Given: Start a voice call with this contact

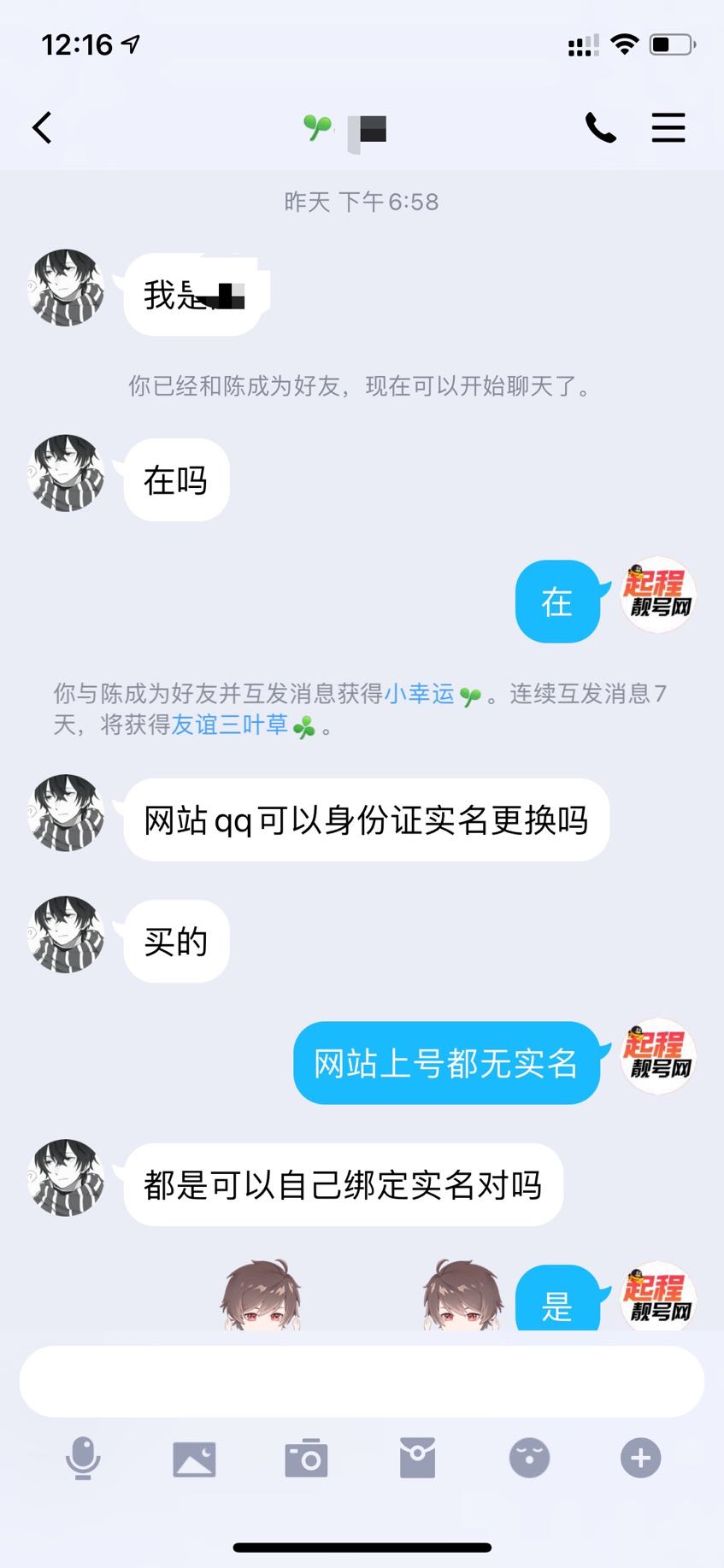Looking at the screenshot, I should (600, 128).
